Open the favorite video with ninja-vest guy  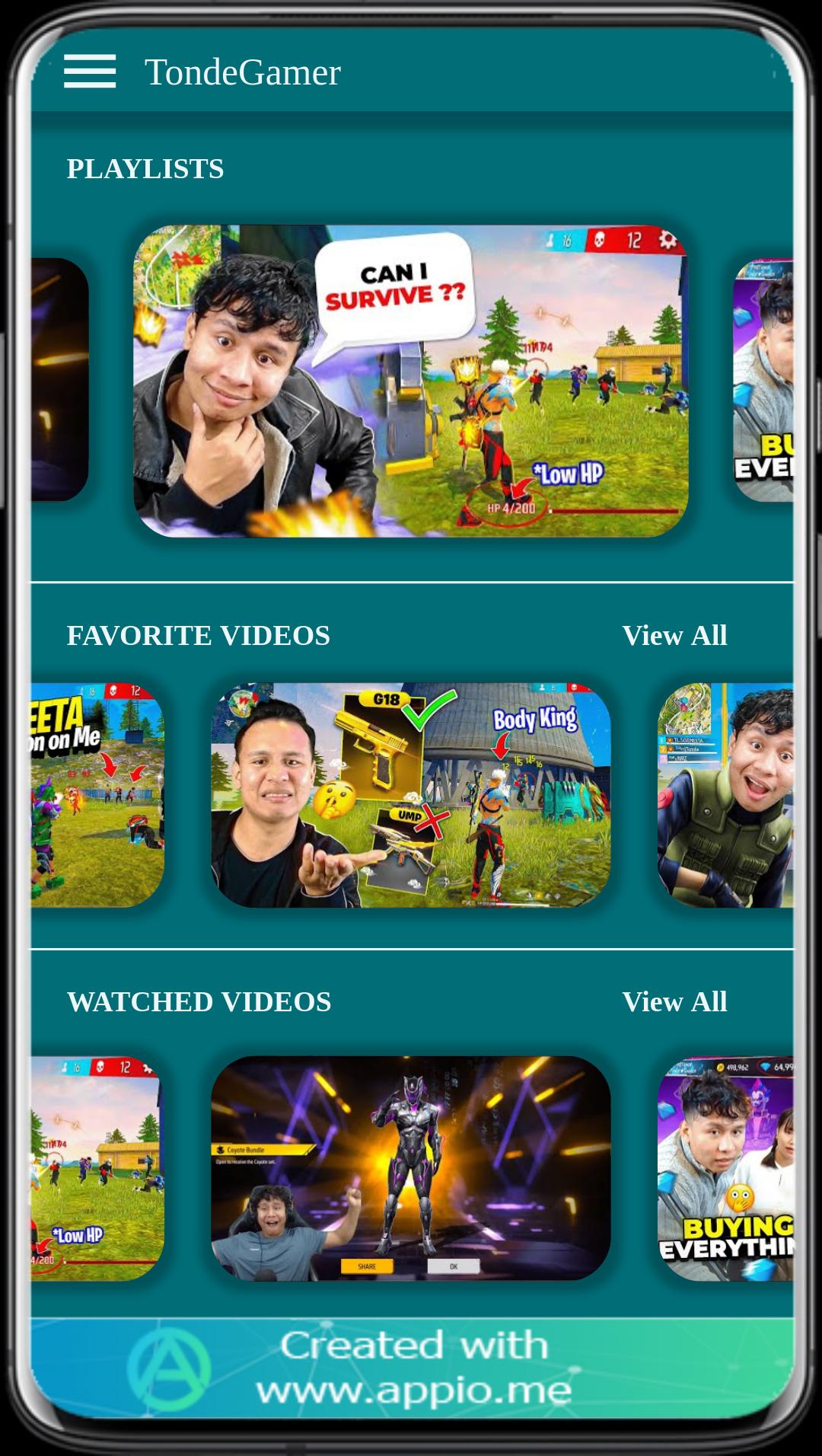pyautogui.click(x=725, y=795)
